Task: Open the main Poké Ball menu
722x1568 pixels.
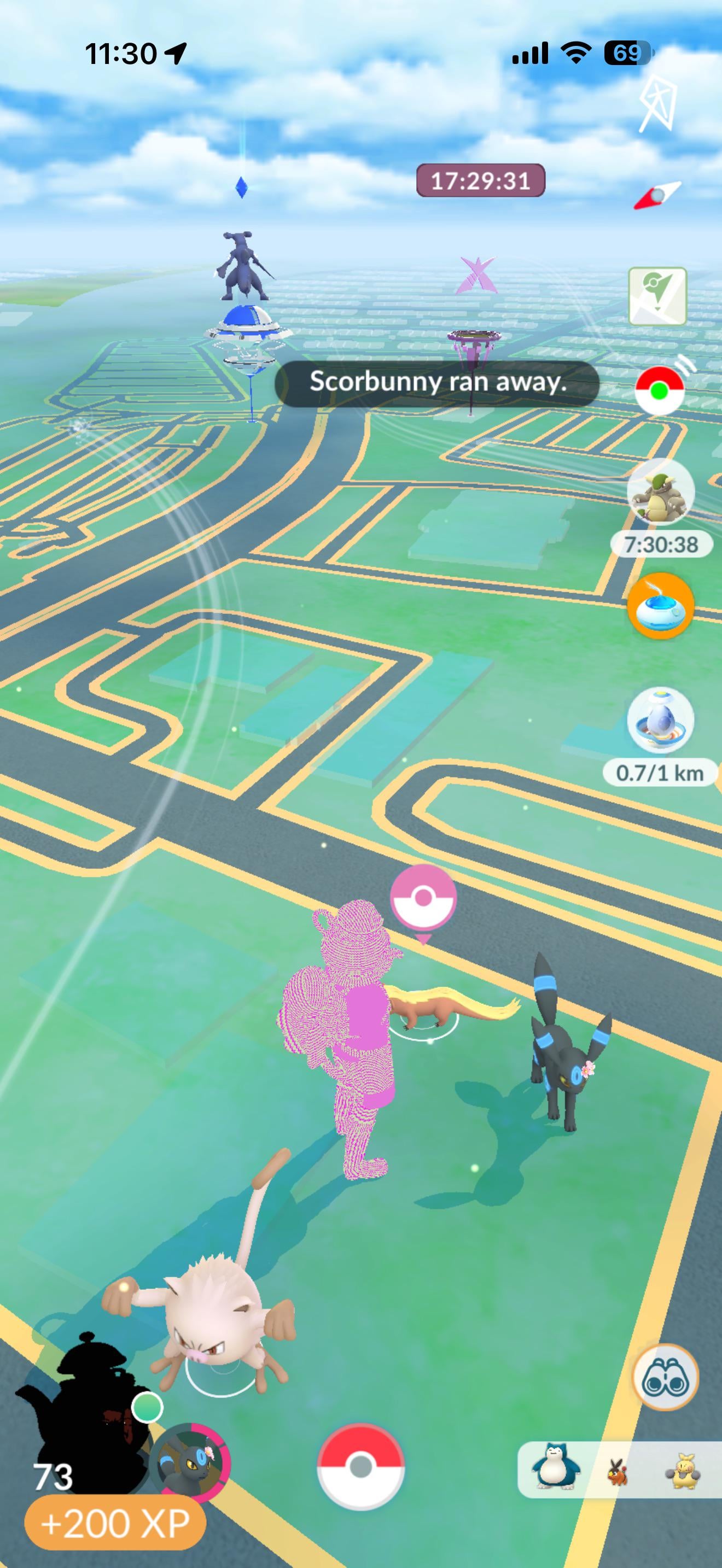Action: pos(360,1466)
